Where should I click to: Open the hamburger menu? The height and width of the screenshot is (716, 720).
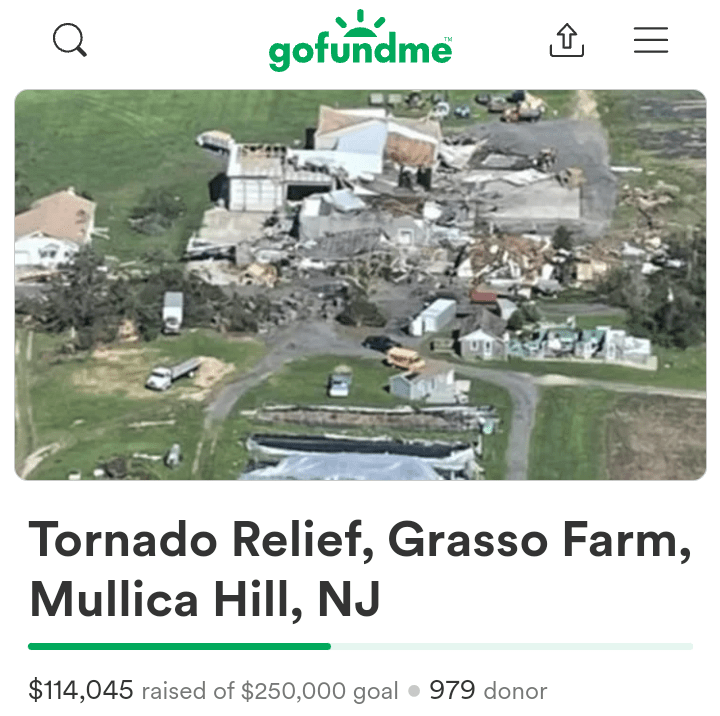[651, 40]
